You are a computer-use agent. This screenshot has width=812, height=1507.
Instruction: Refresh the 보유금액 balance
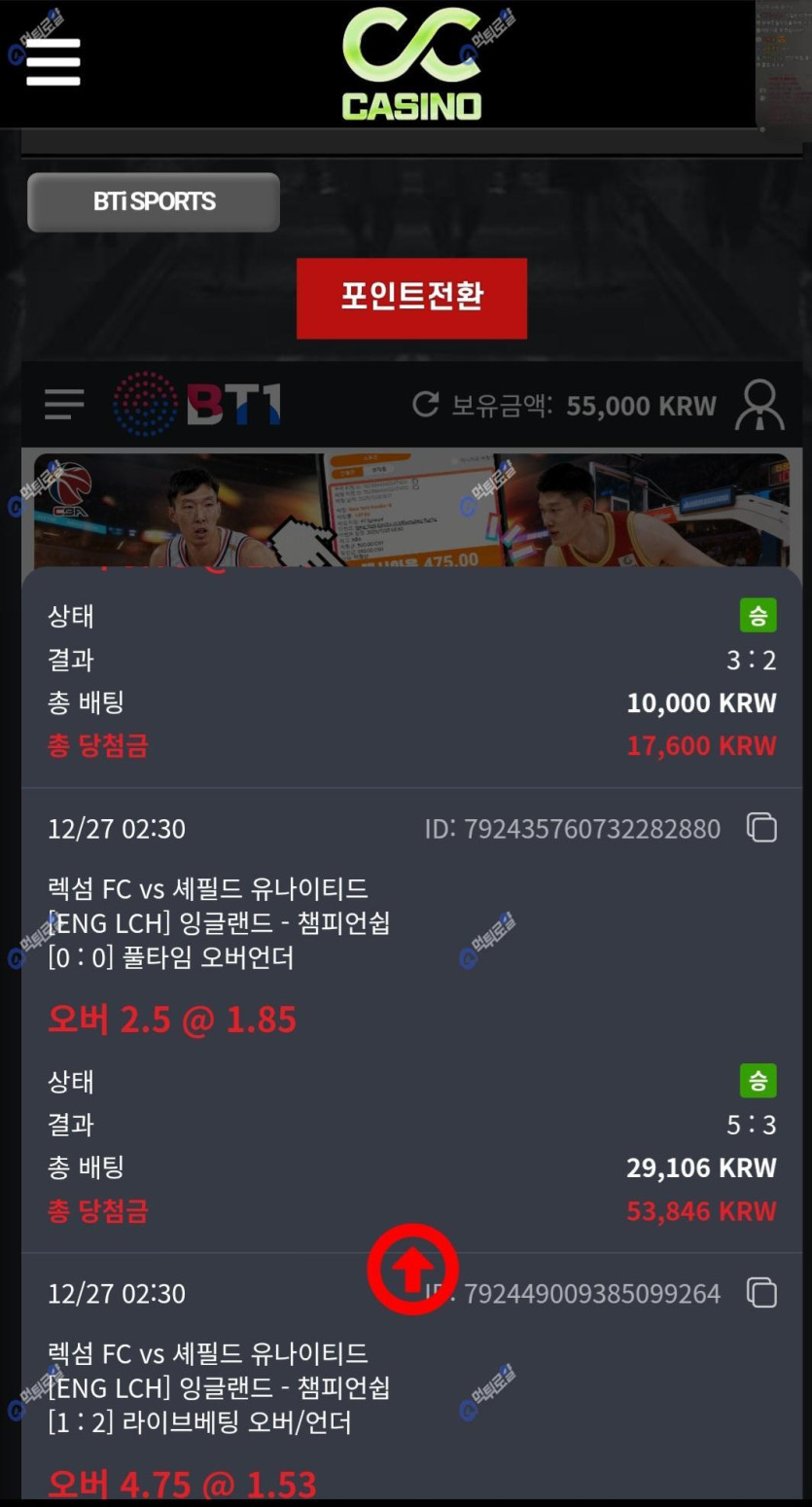pos(426,405)
